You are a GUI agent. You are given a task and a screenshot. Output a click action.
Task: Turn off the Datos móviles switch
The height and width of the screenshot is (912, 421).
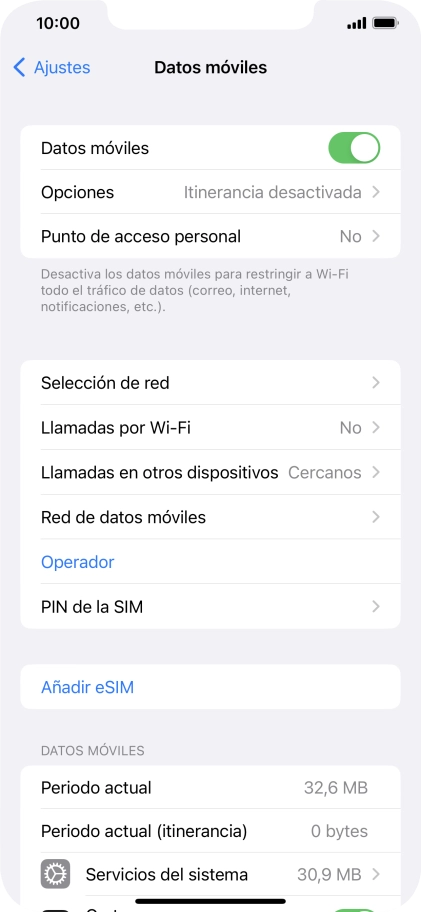[354, 148]
